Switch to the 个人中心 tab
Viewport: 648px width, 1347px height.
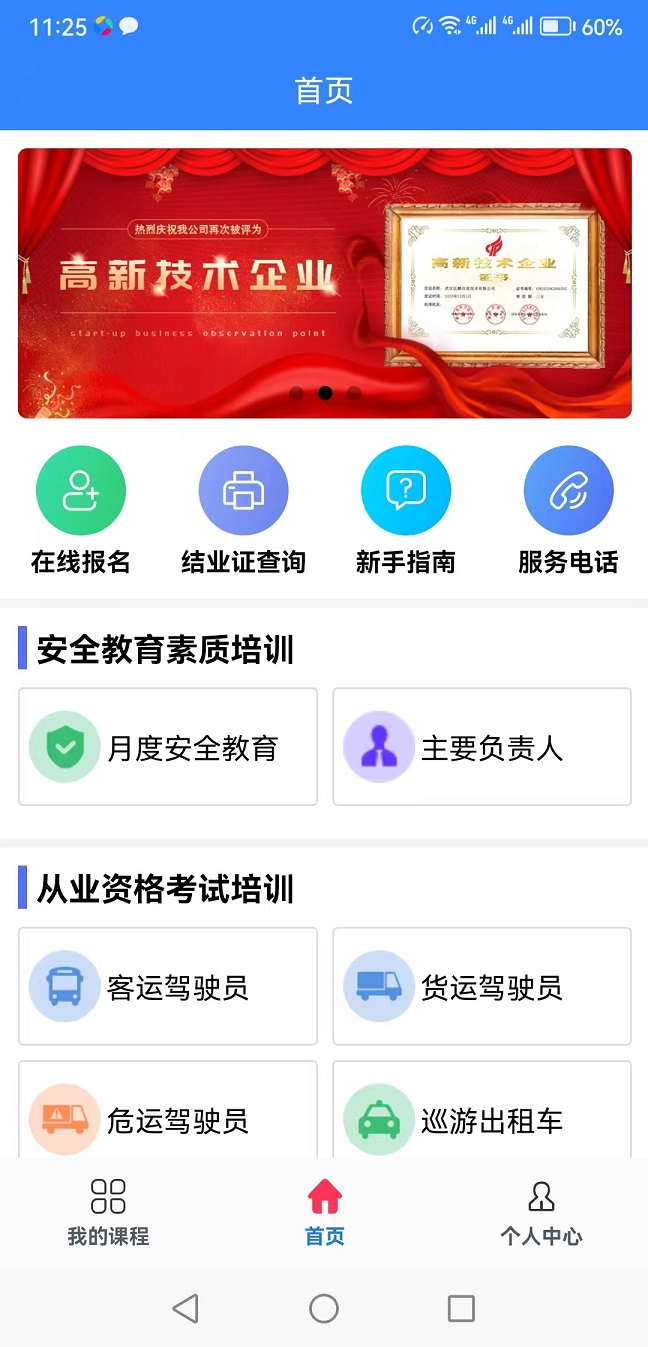[541, 1212]
